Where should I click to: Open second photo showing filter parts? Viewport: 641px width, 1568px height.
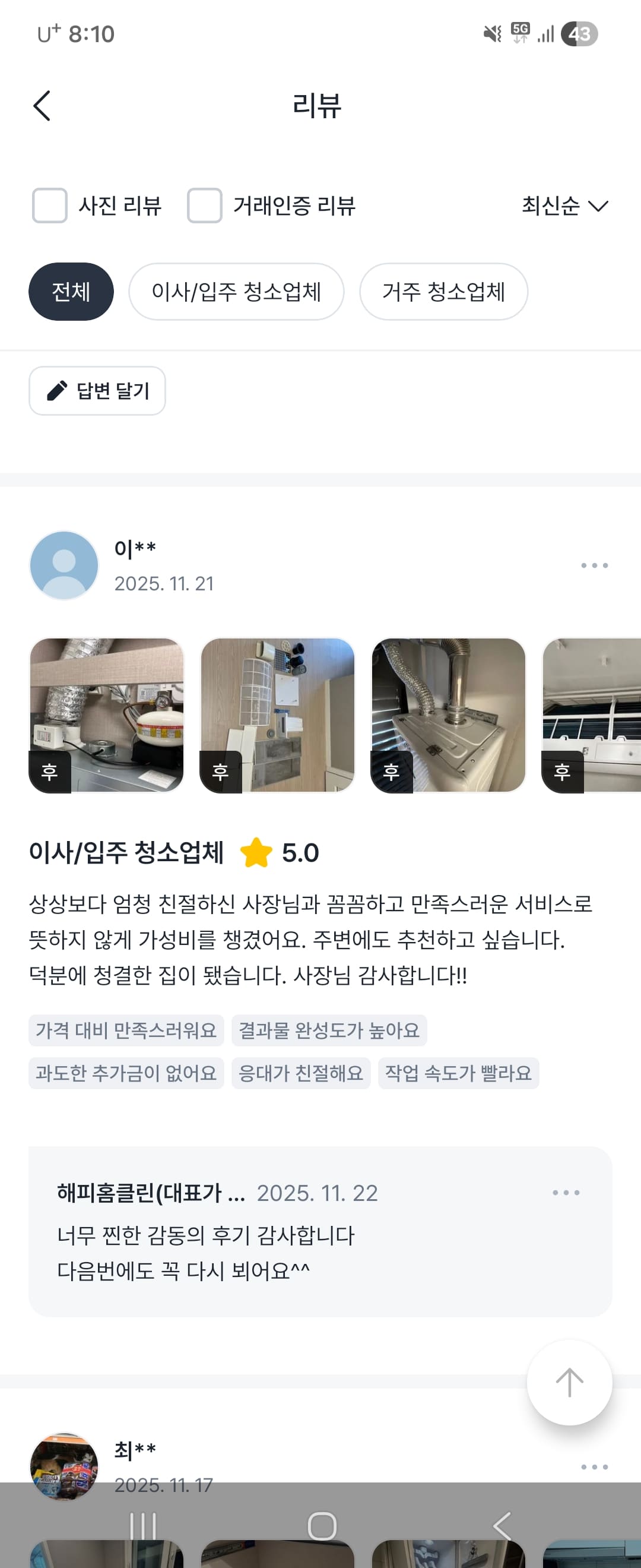coord(277,715)
